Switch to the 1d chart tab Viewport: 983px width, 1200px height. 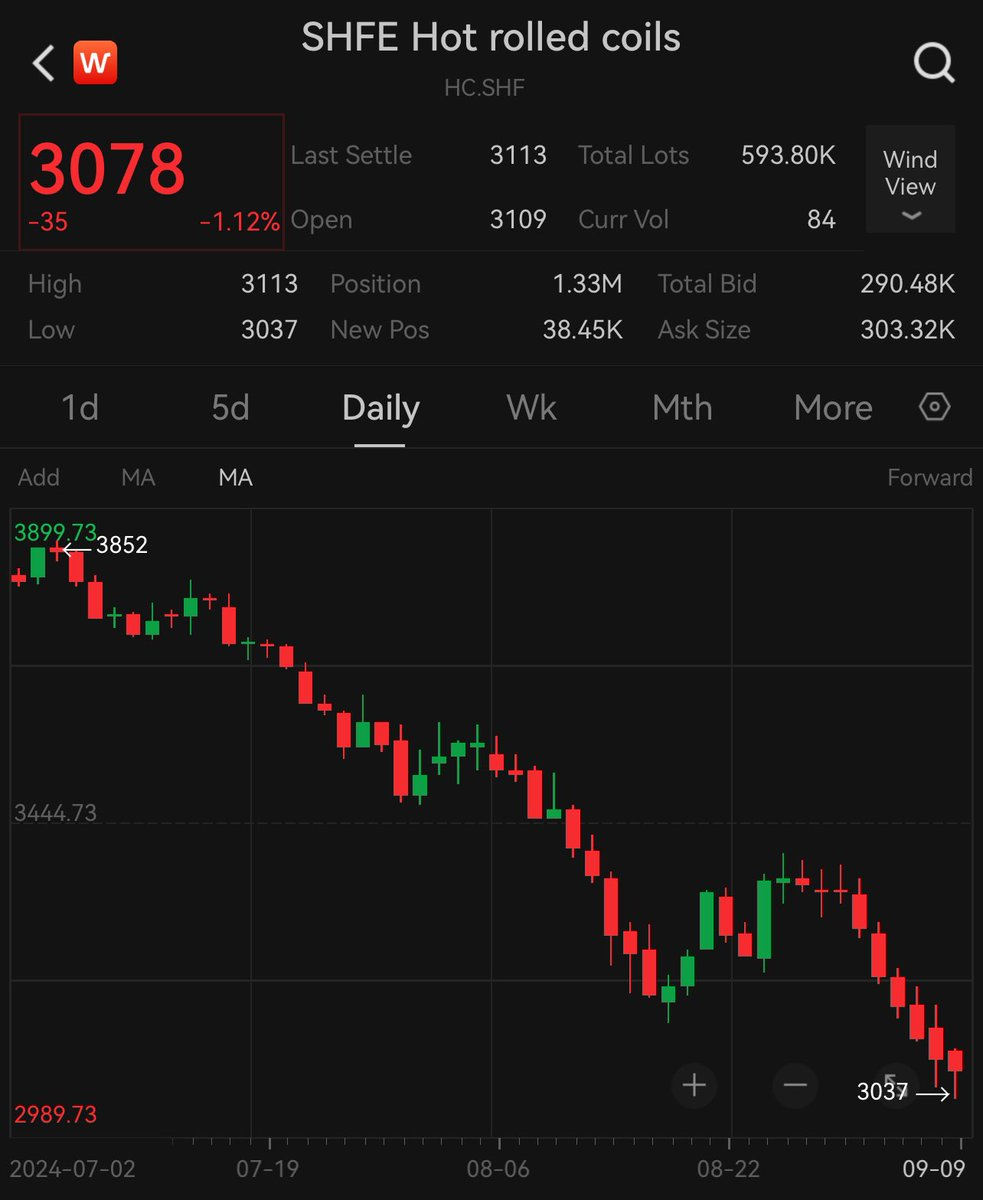click(80, 408)
